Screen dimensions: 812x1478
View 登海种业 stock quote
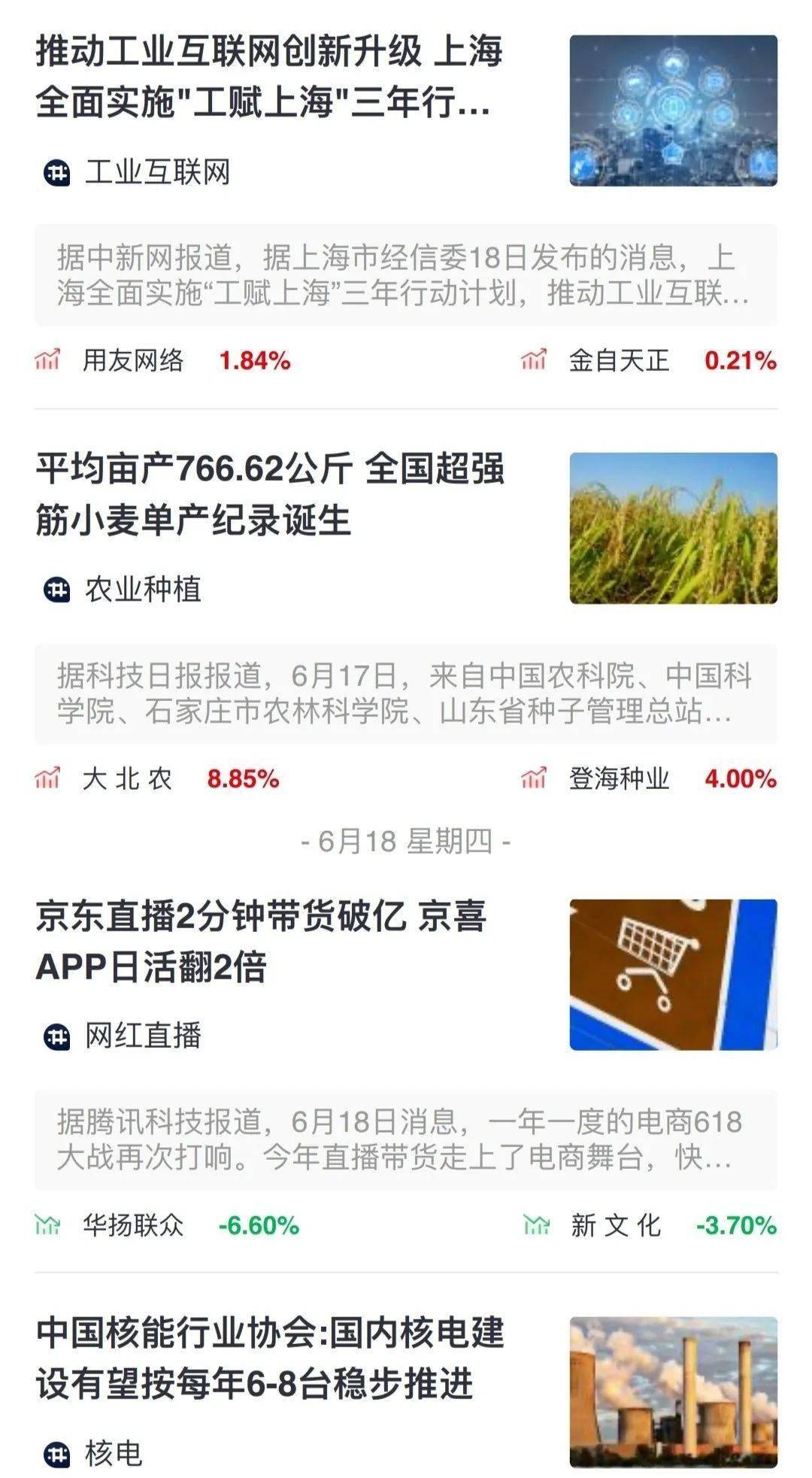tap(619, 778)
